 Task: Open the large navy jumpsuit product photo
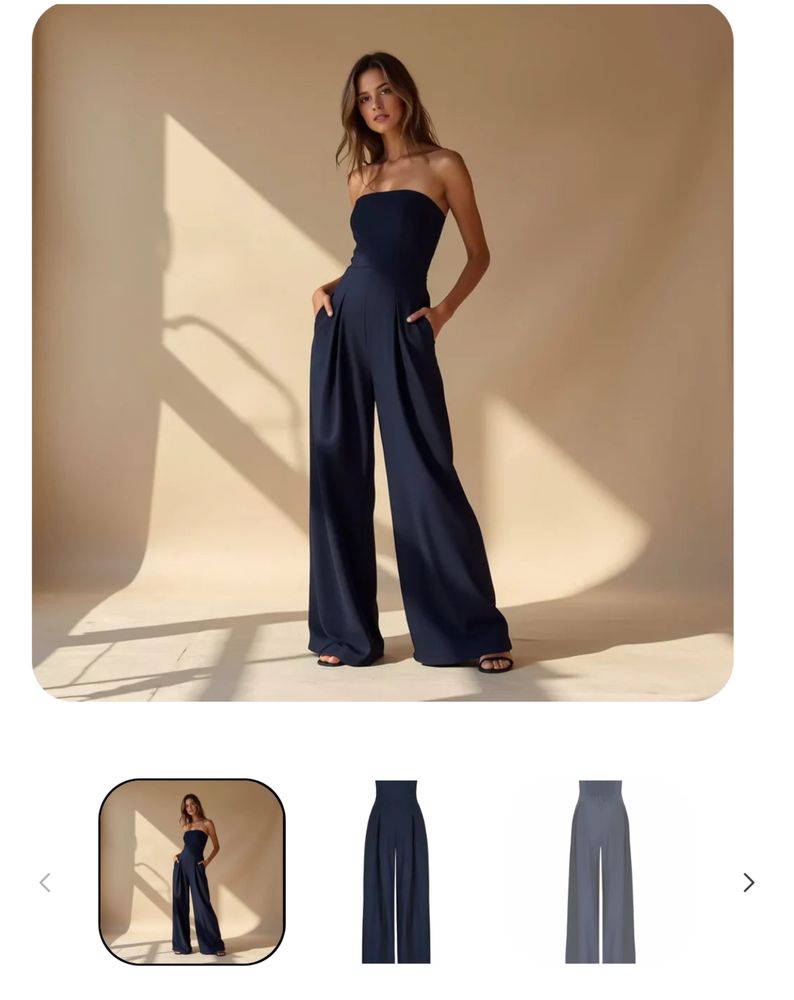click(382, 352)
